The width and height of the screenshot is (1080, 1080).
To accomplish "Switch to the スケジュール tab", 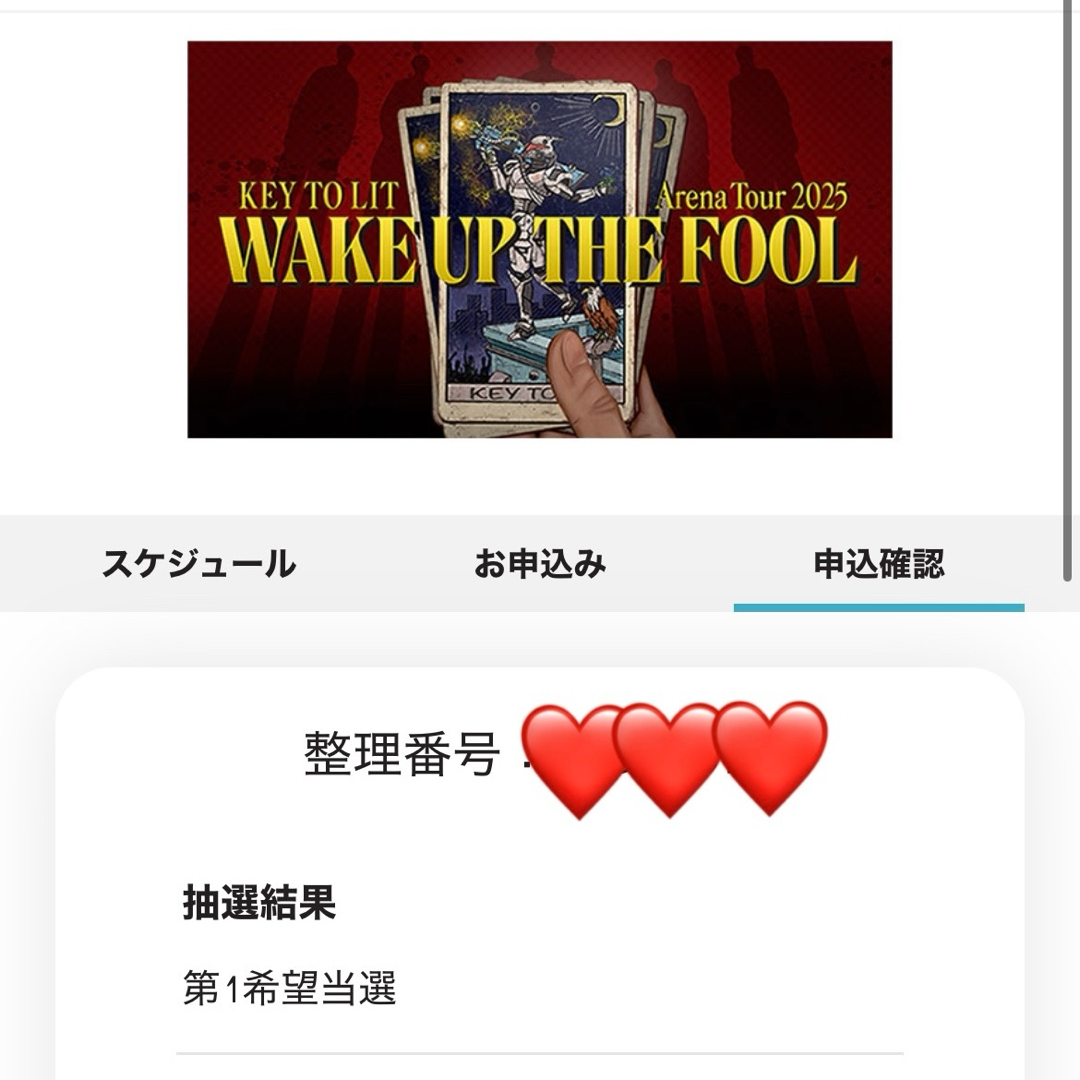I will point(199,564).
